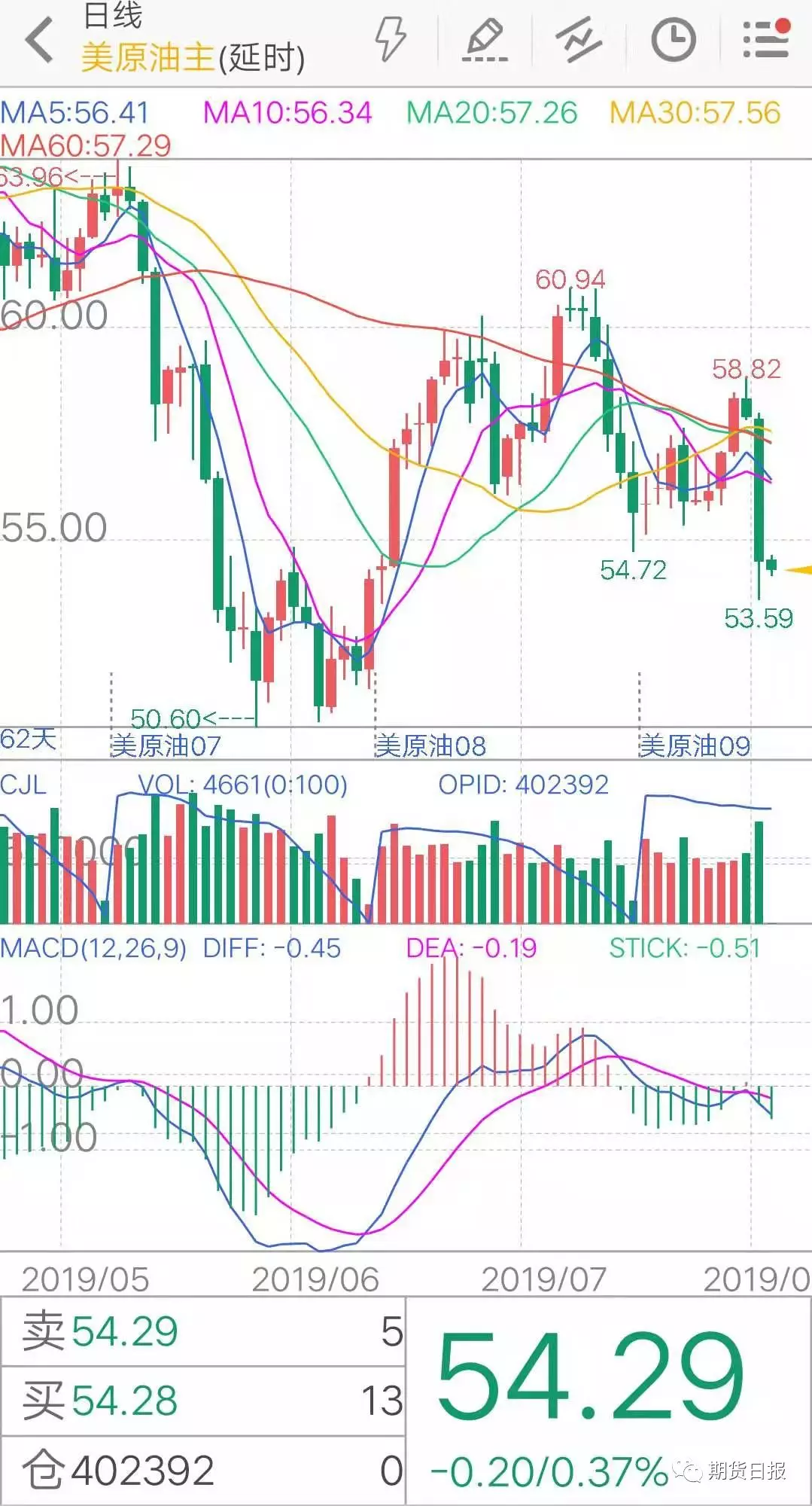The image size is (812, 1506).
Task: Tap the lightning bolt icon
Action: pyautogui.click(x=391, y=39)
